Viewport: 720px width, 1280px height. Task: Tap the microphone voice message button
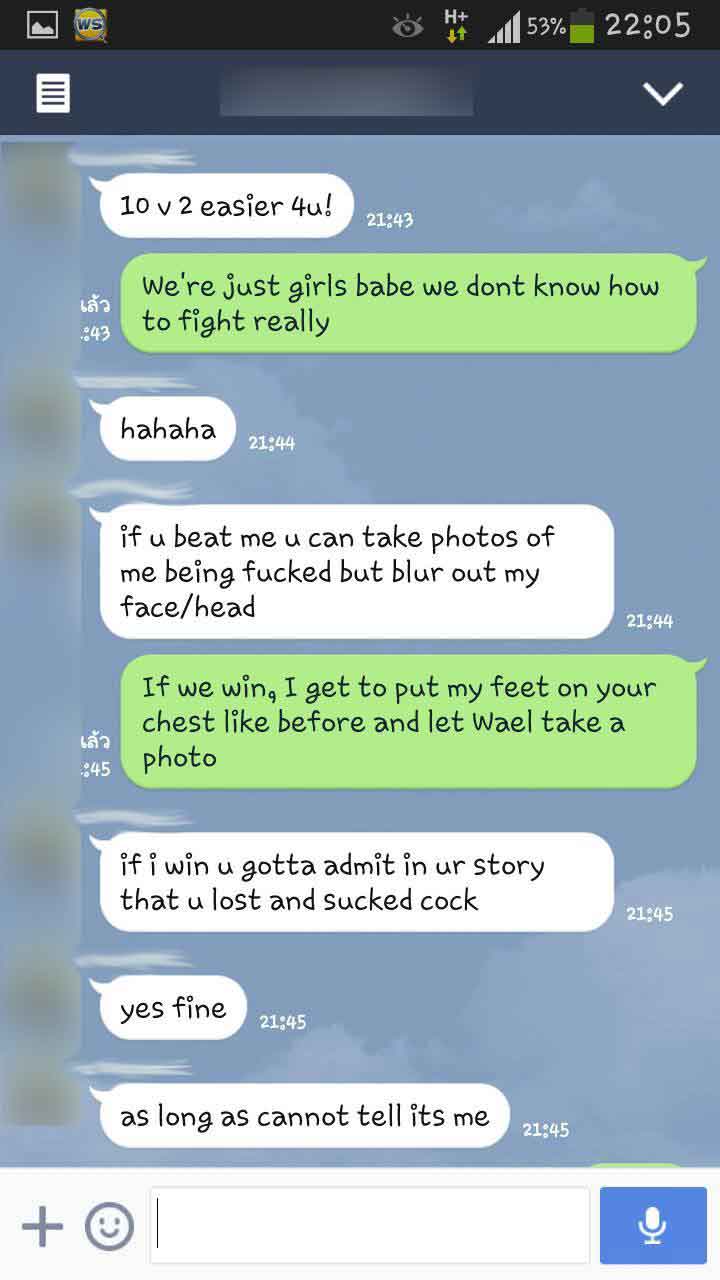point(653,1225)
